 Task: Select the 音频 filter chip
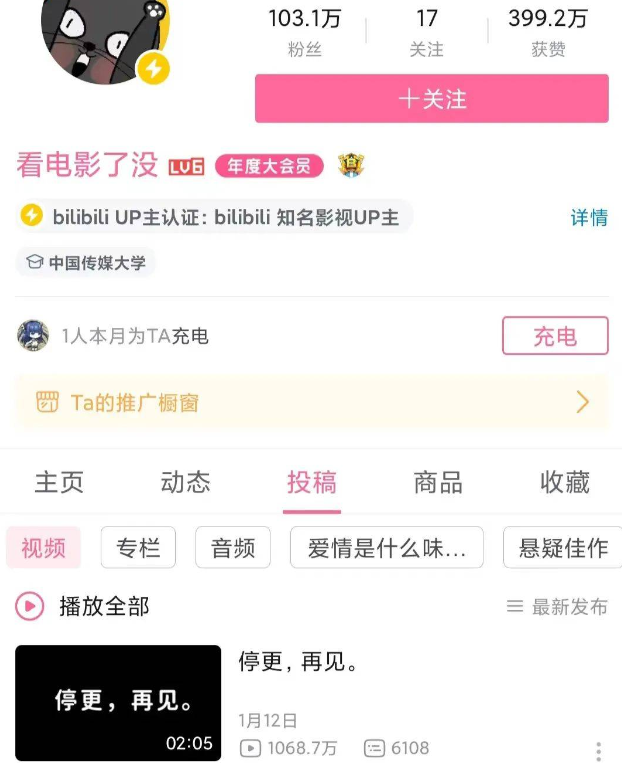[233, 548]
